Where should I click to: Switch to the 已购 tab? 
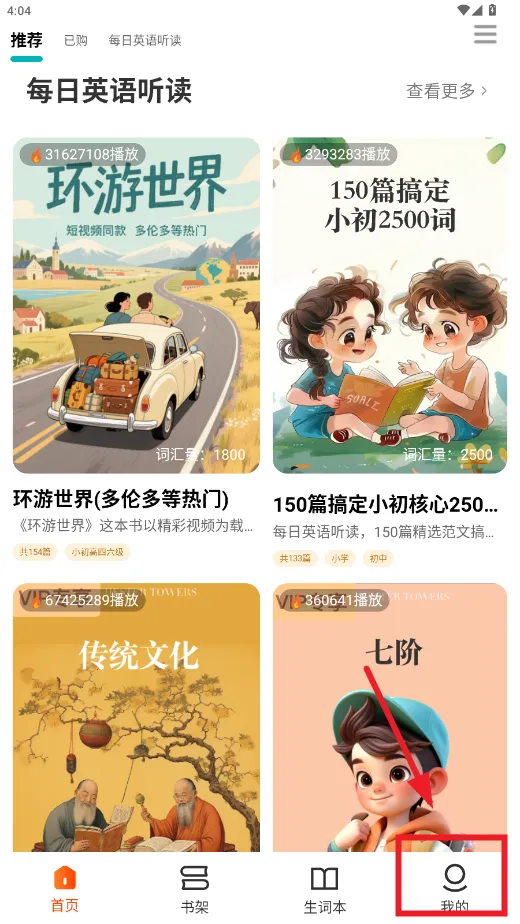pyautogui.click(x=75, y=41)
